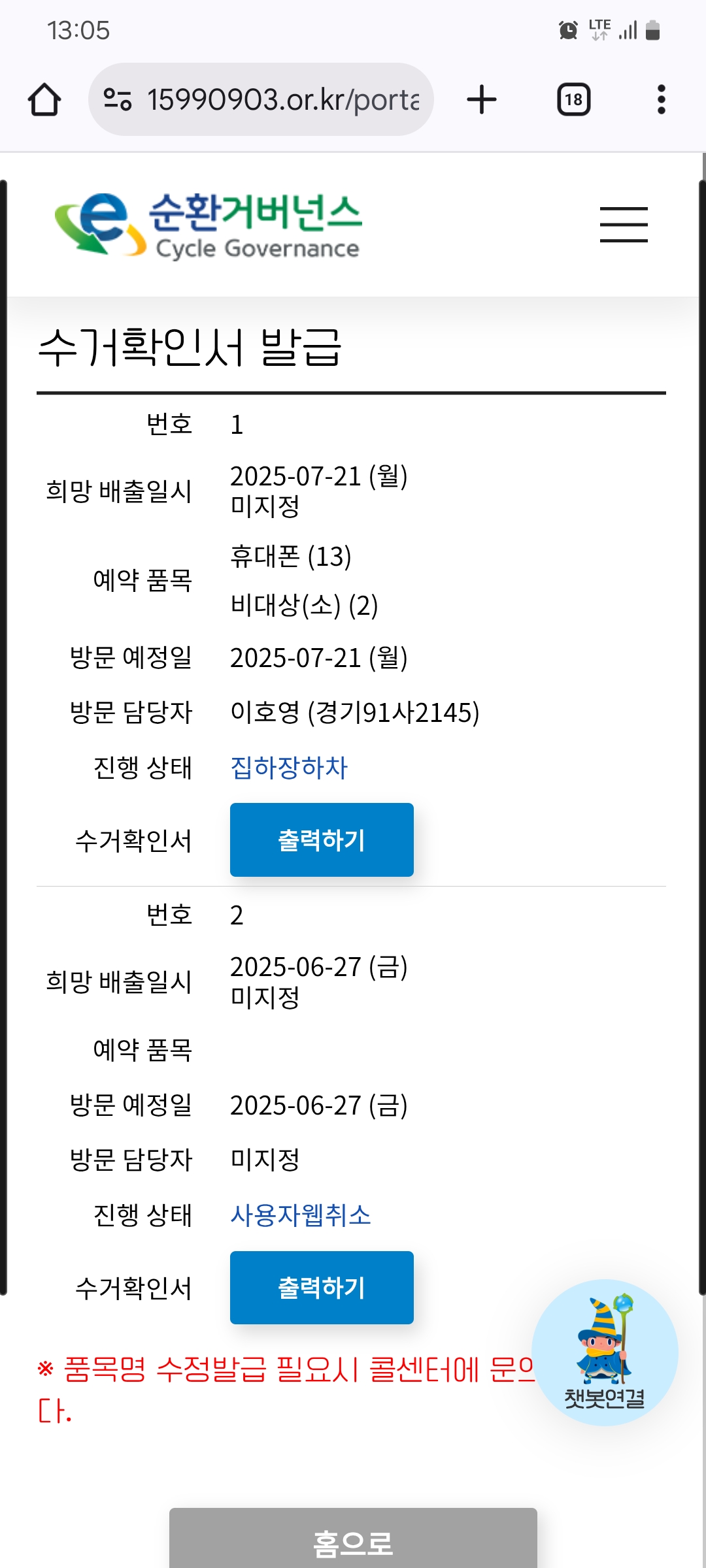
Task: Launch the 챗봇연결 chatbot
Action: coord(605,1352)
